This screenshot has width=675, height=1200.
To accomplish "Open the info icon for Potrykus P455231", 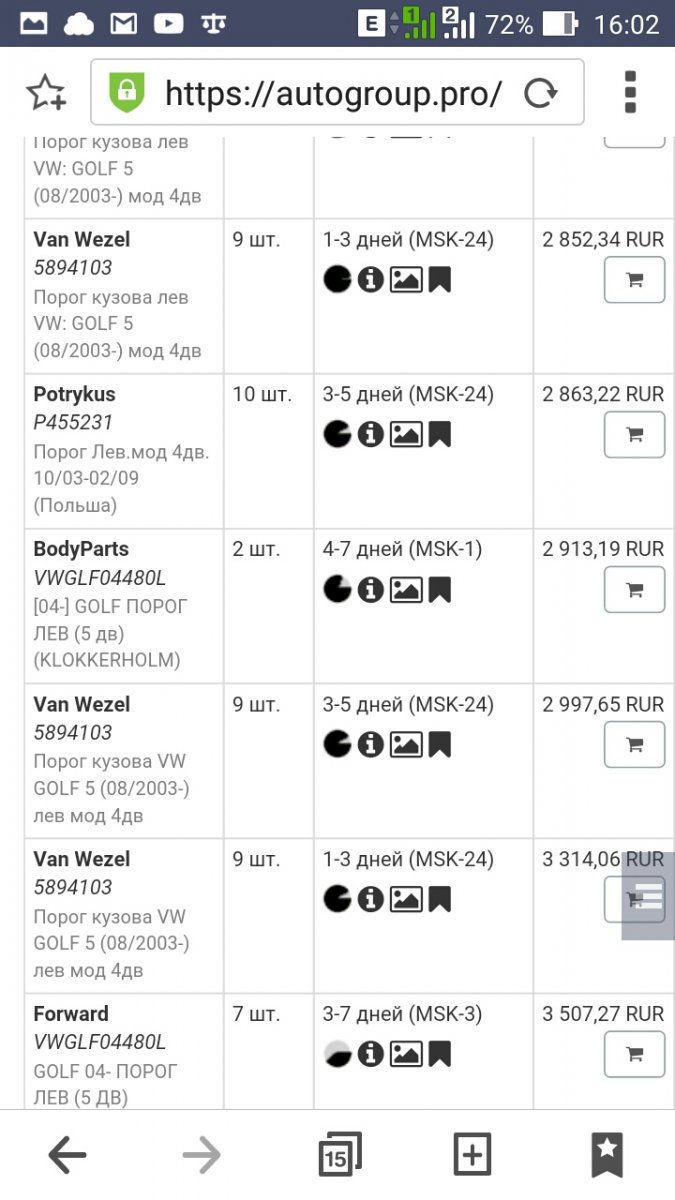I will tap(371, 434).
